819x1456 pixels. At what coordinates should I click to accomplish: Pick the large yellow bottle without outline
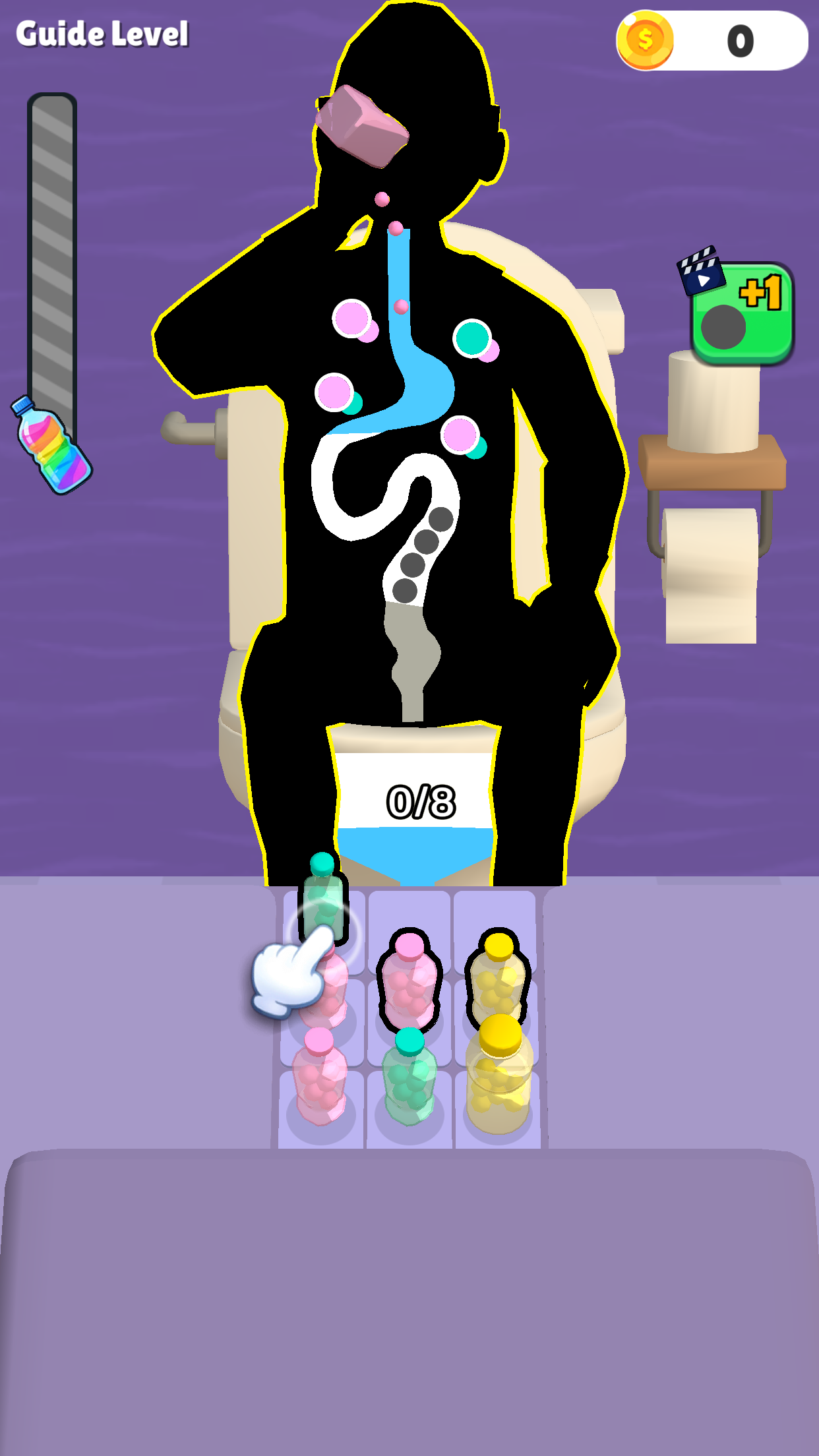pyautogui.click(x=499, y=1076)
